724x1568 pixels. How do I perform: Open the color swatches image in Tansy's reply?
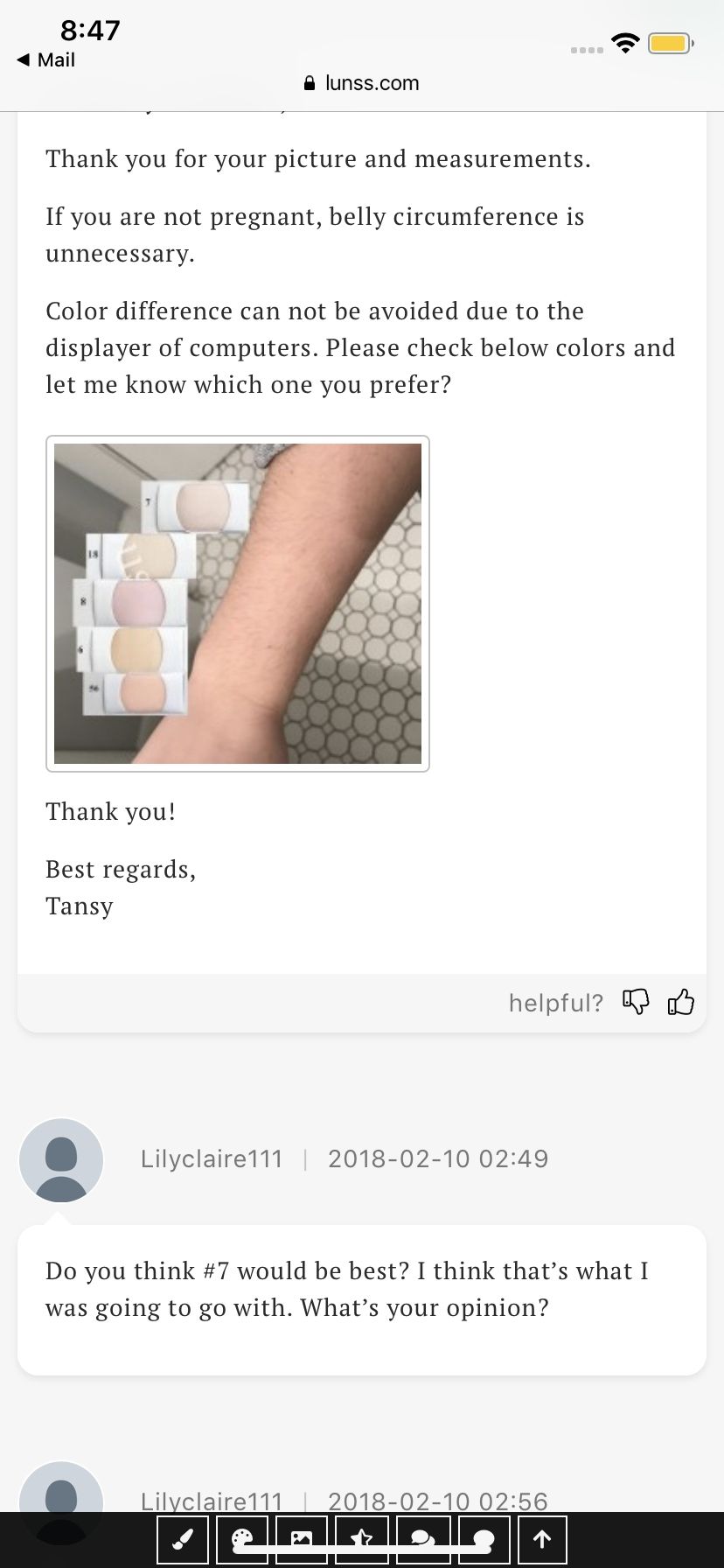point(238,604)
